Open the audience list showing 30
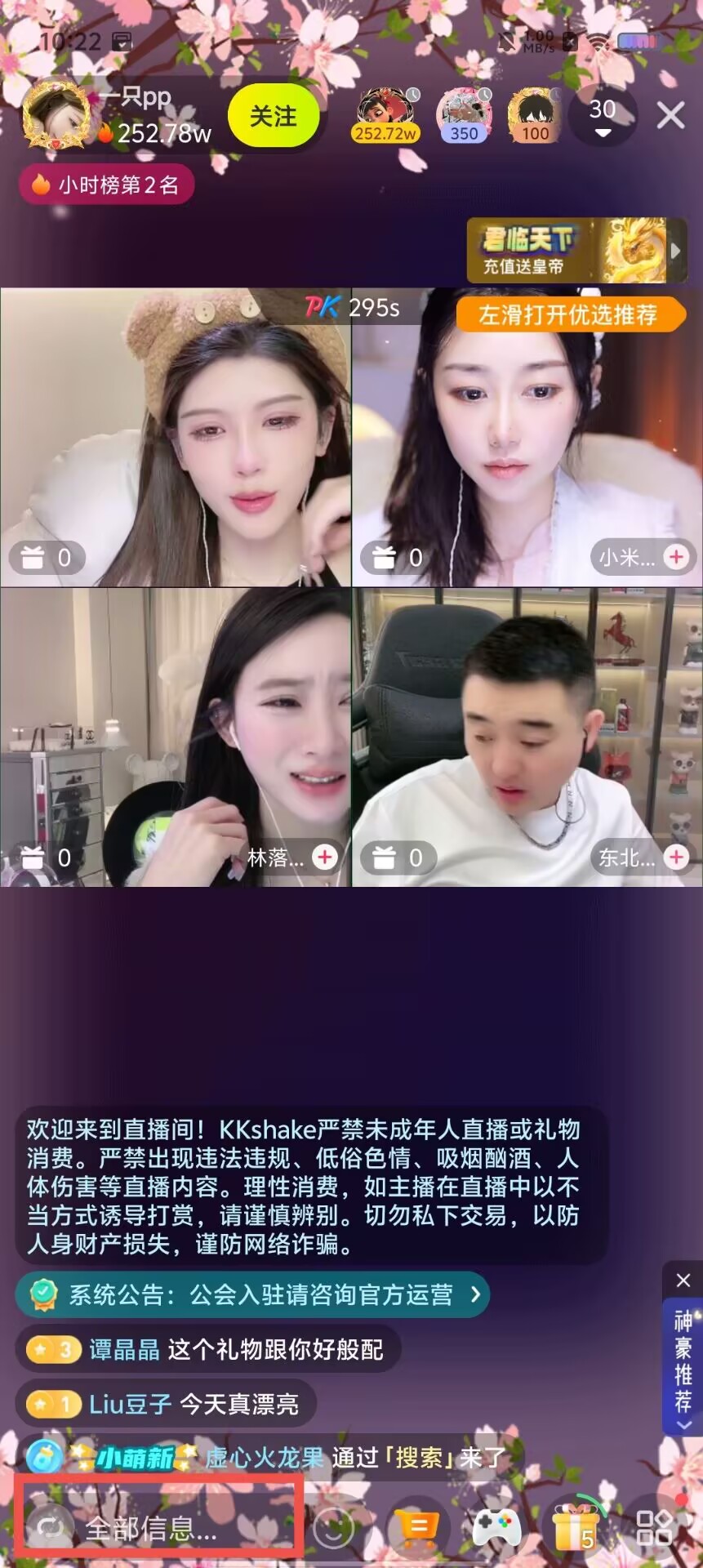 (x=603, y=117)
